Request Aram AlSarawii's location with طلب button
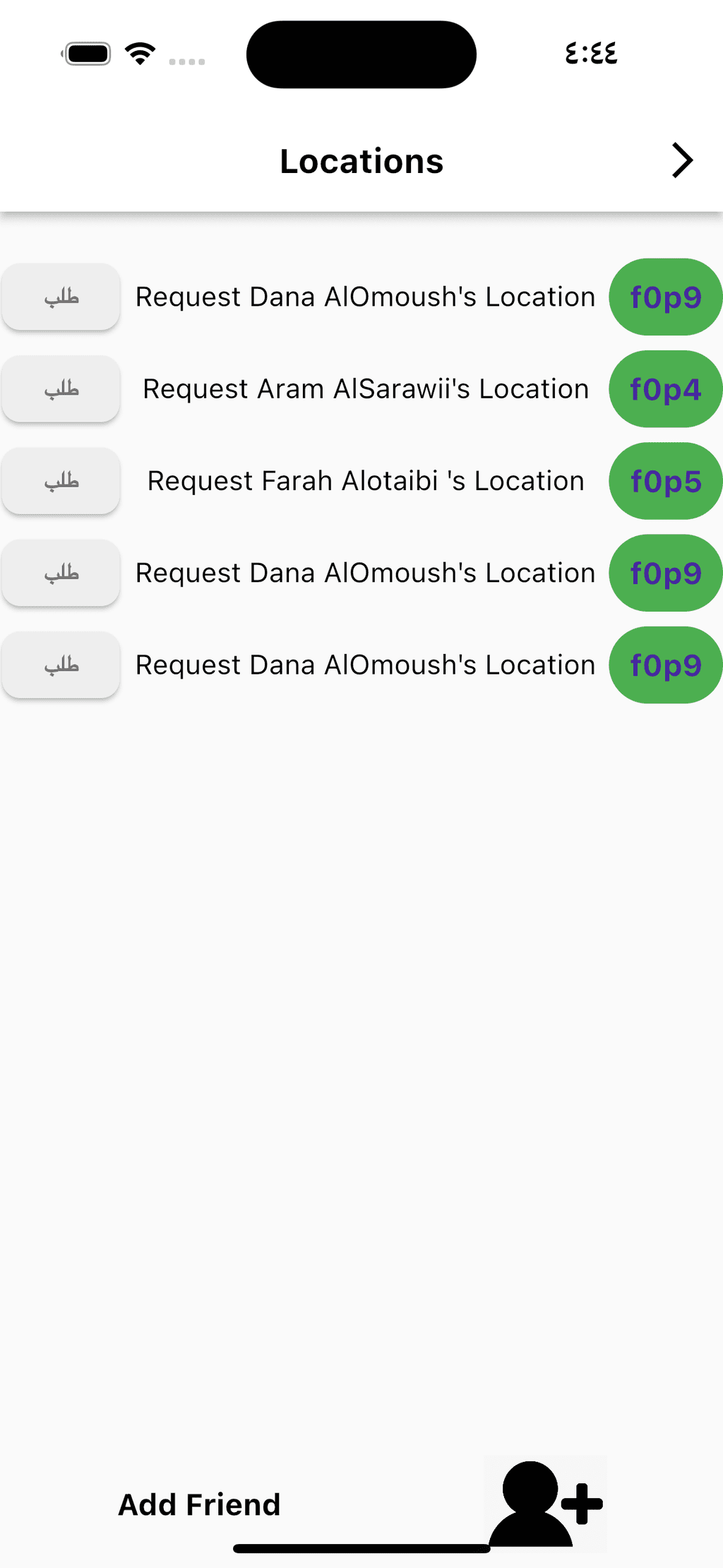The width and height of the screenshot is (723, 1568). coord(61,389)
